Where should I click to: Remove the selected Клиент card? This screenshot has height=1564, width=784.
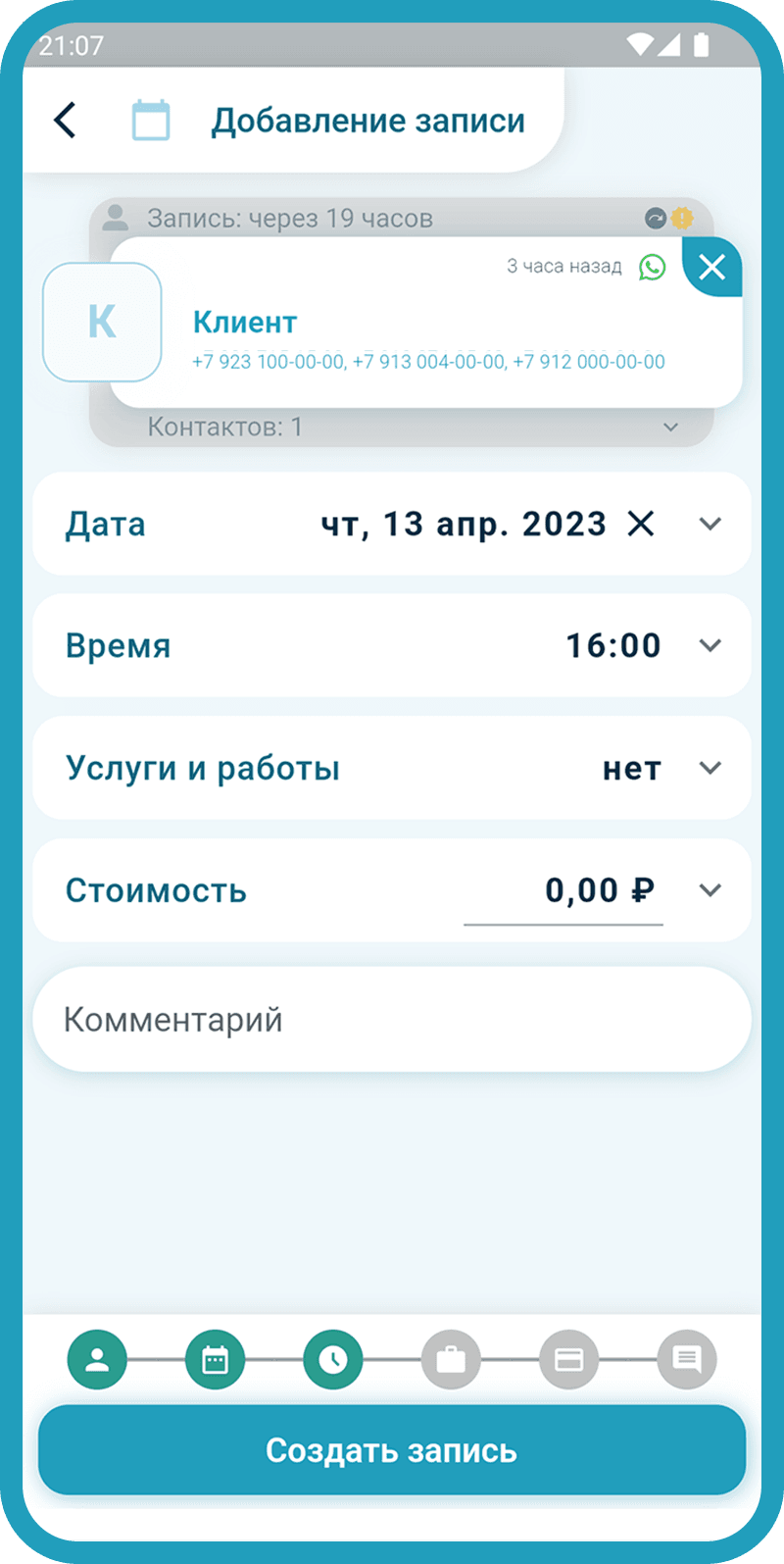(712, 267)
